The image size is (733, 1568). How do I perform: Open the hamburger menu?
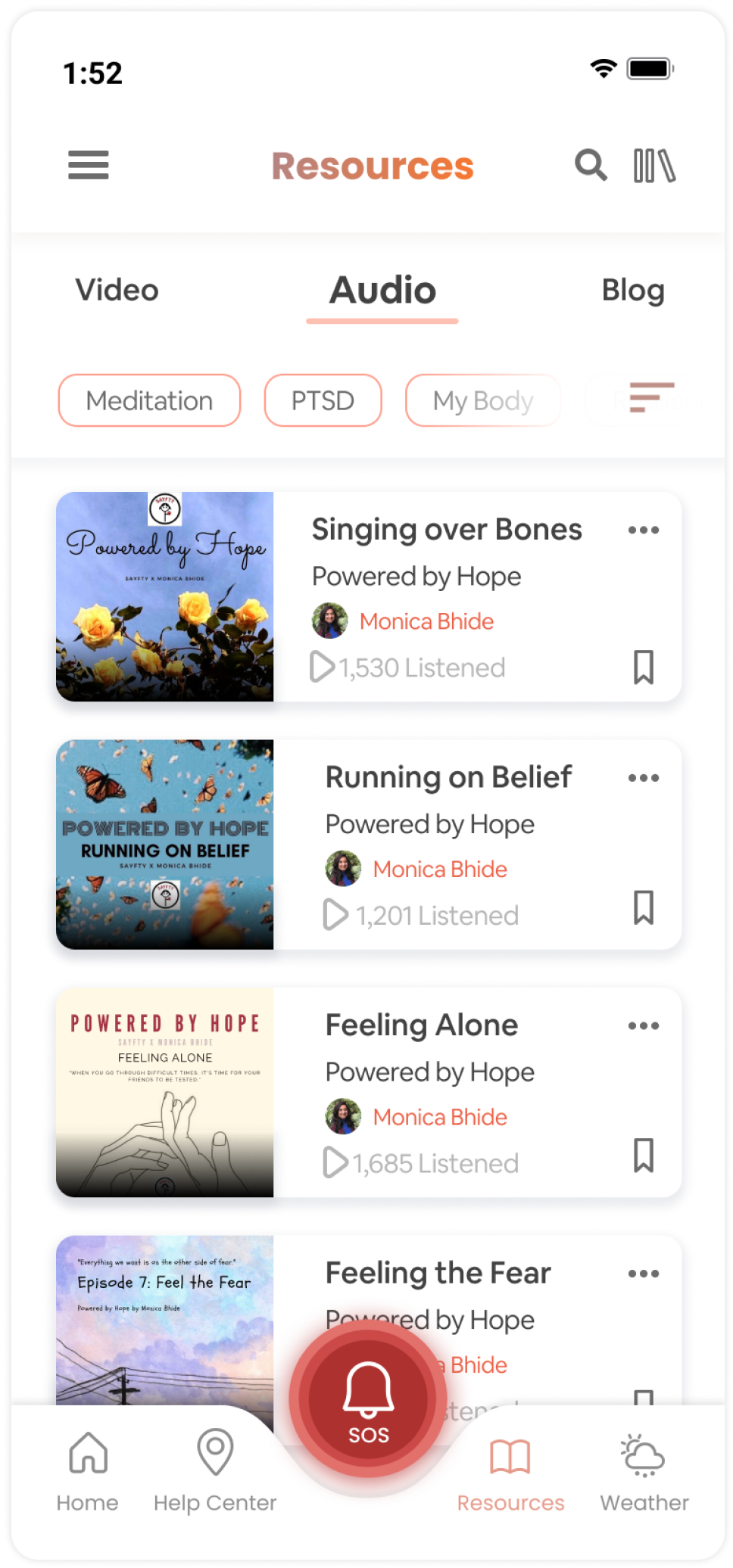(x=89, y=165)
